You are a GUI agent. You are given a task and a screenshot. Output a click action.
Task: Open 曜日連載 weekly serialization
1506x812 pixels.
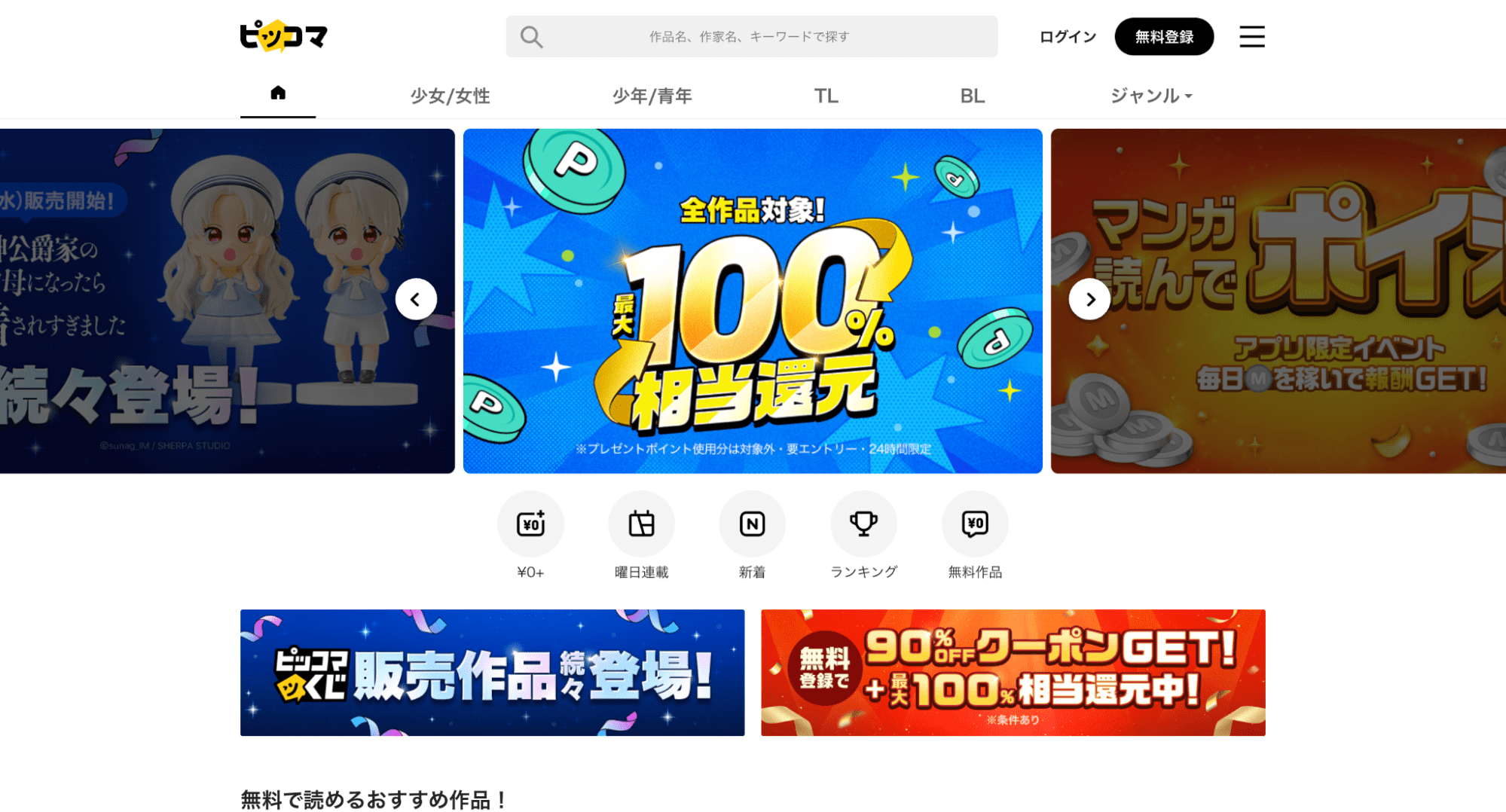[641, 524]
